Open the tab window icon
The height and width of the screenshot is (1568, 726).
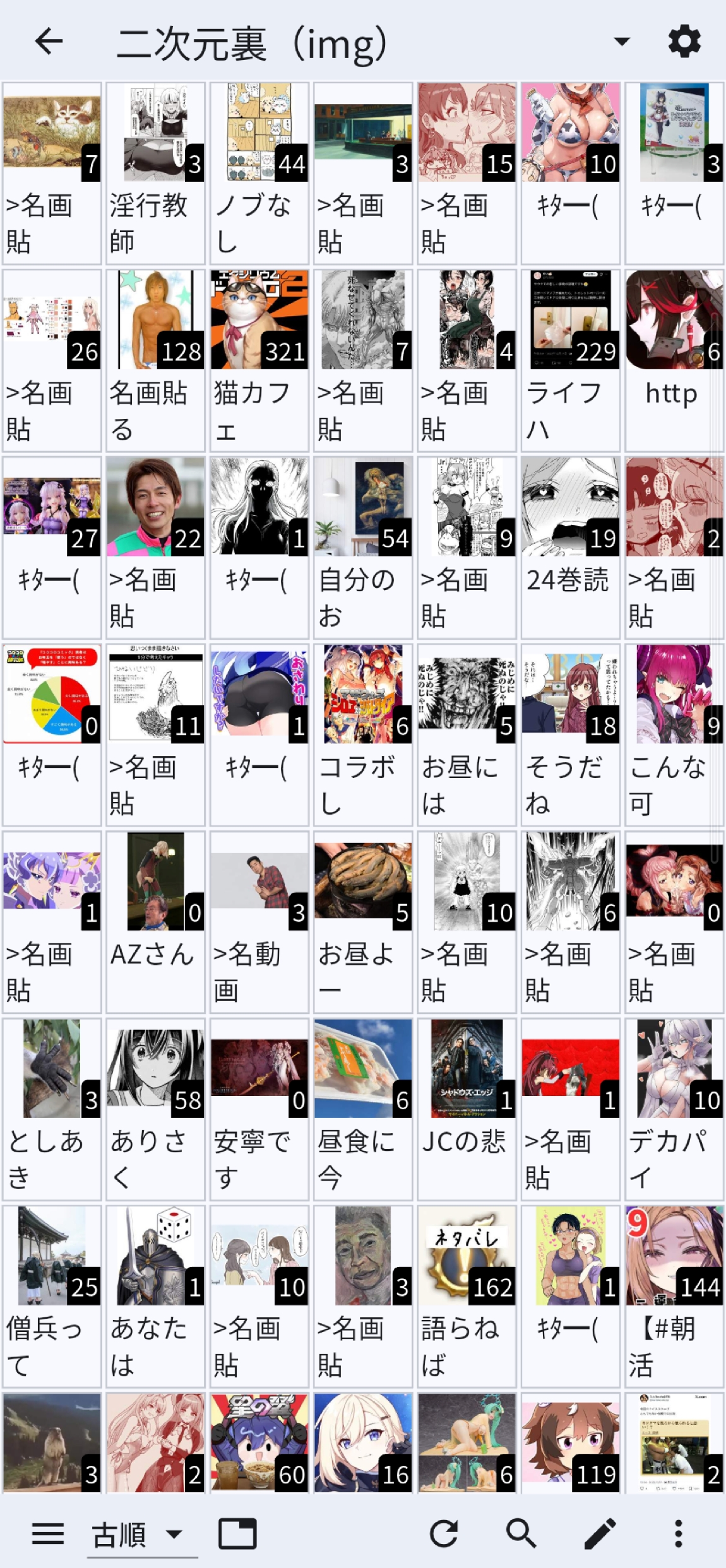(237, 1533)
